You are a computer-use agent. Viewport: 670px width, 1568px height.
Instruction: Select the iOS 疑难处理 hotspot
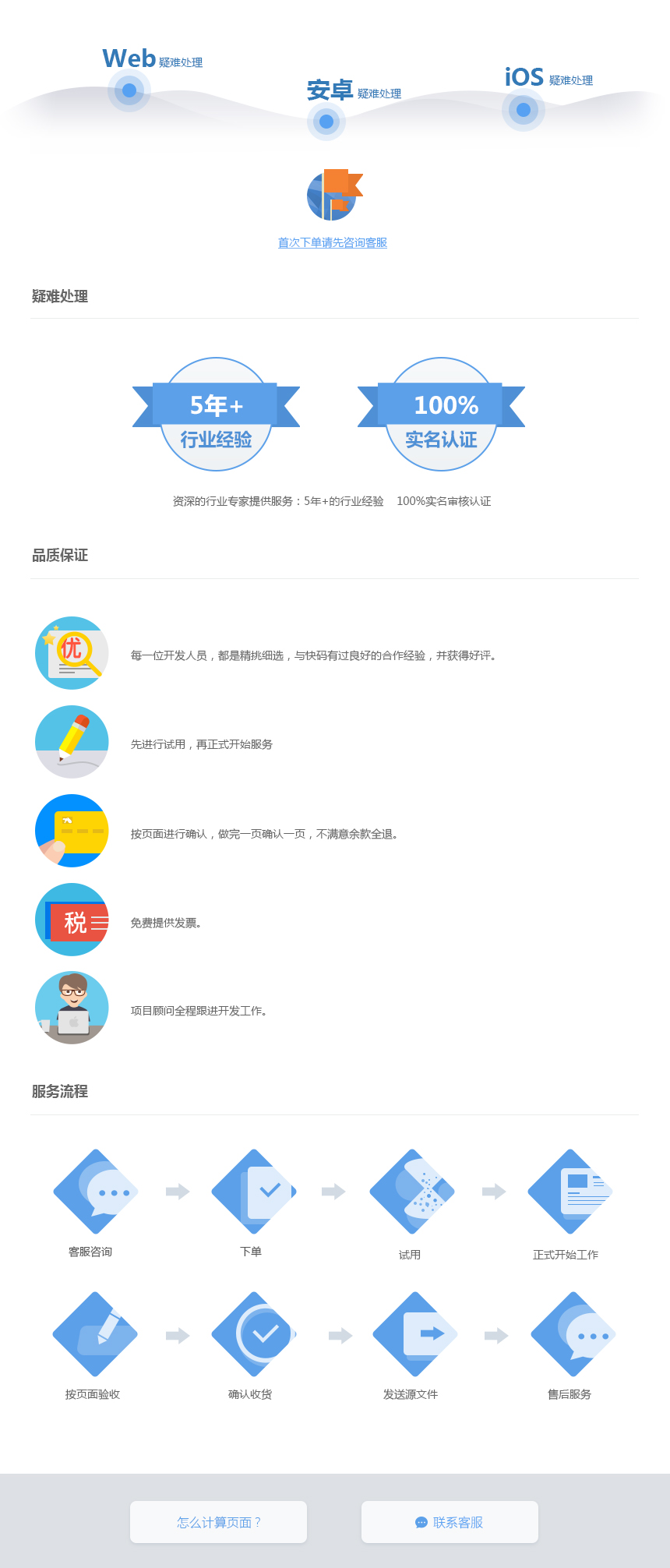coord(524,110)
